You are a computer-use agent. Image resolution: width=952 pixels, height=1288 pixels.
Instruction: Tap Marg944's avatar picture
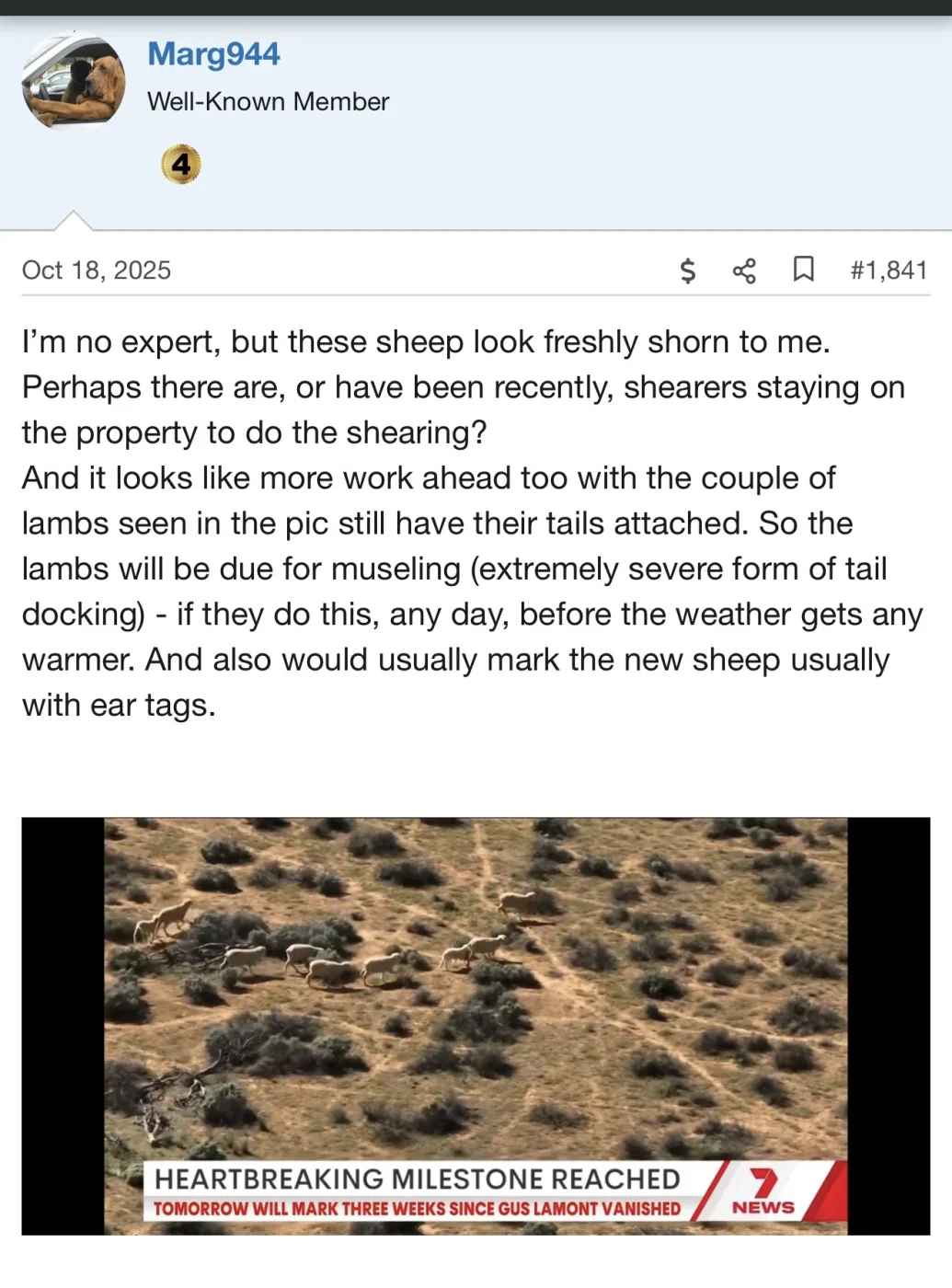pyautogui.click(x=74, y=81)
